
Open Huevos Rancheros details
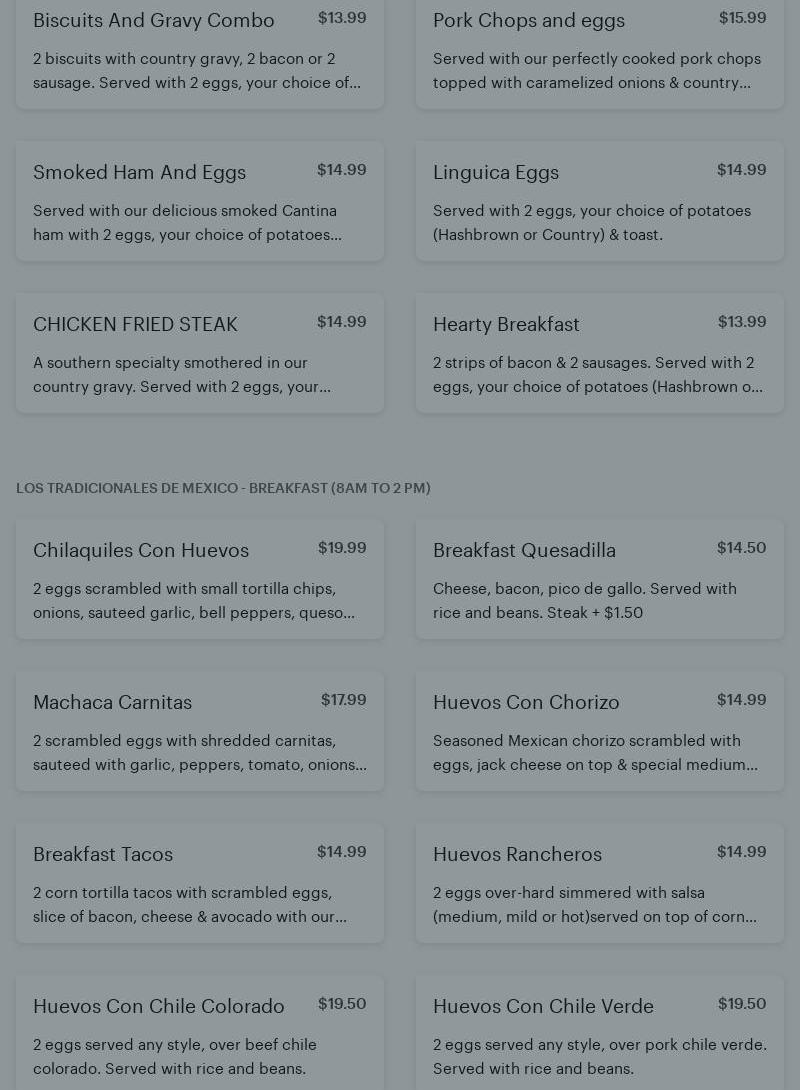click(x=600, y=883)
